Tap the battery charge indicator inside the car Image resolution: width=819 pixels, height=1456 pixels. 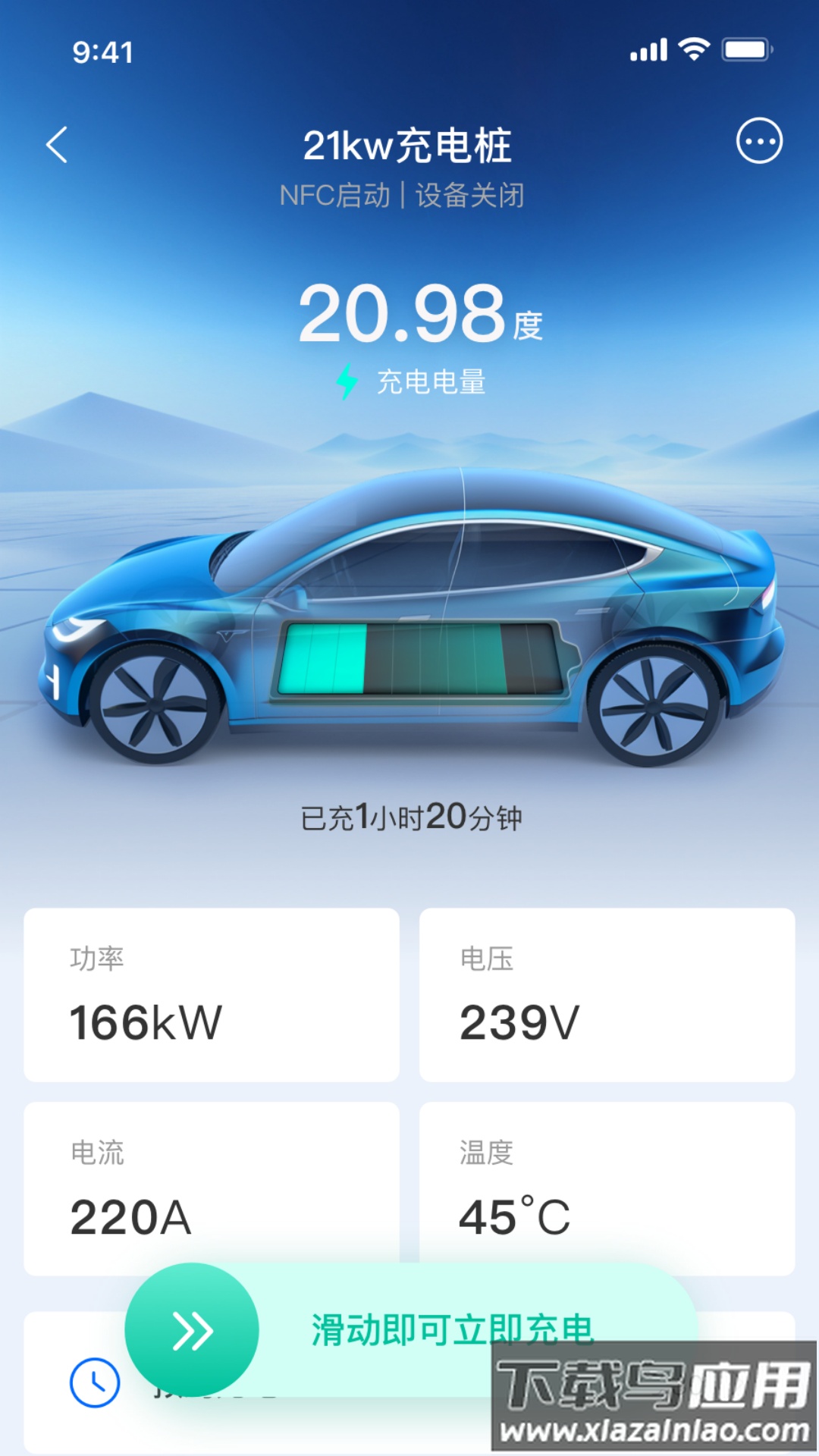point(421,660)
